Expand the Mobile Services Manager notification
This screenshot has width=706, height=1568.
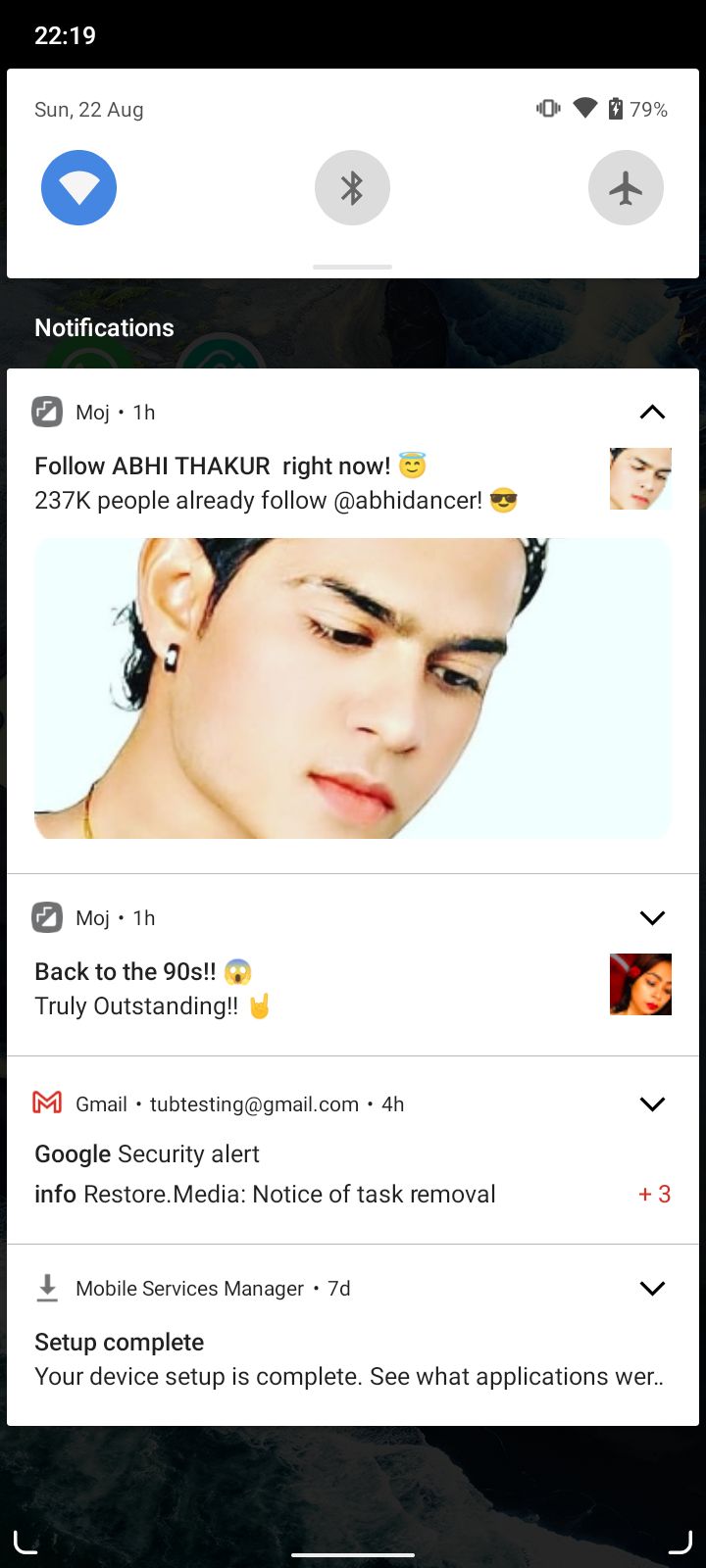click(652, 1289)
